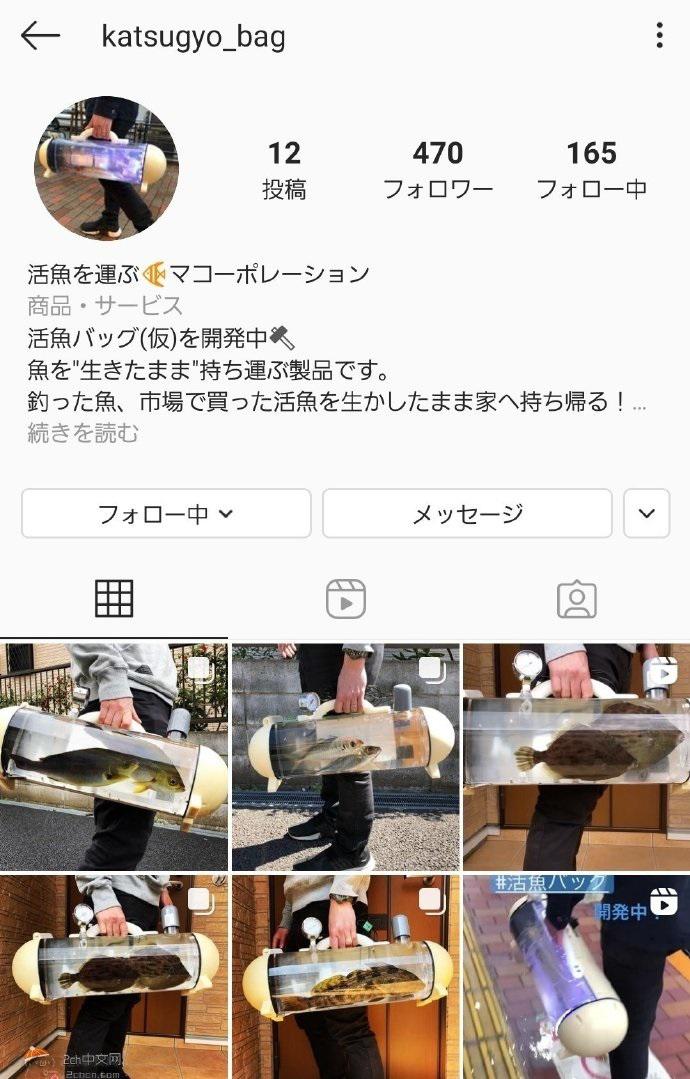This screenshot has height=1079, width=690.
Task: View the 165 フォロー中 list
Action: pos(591,169)
